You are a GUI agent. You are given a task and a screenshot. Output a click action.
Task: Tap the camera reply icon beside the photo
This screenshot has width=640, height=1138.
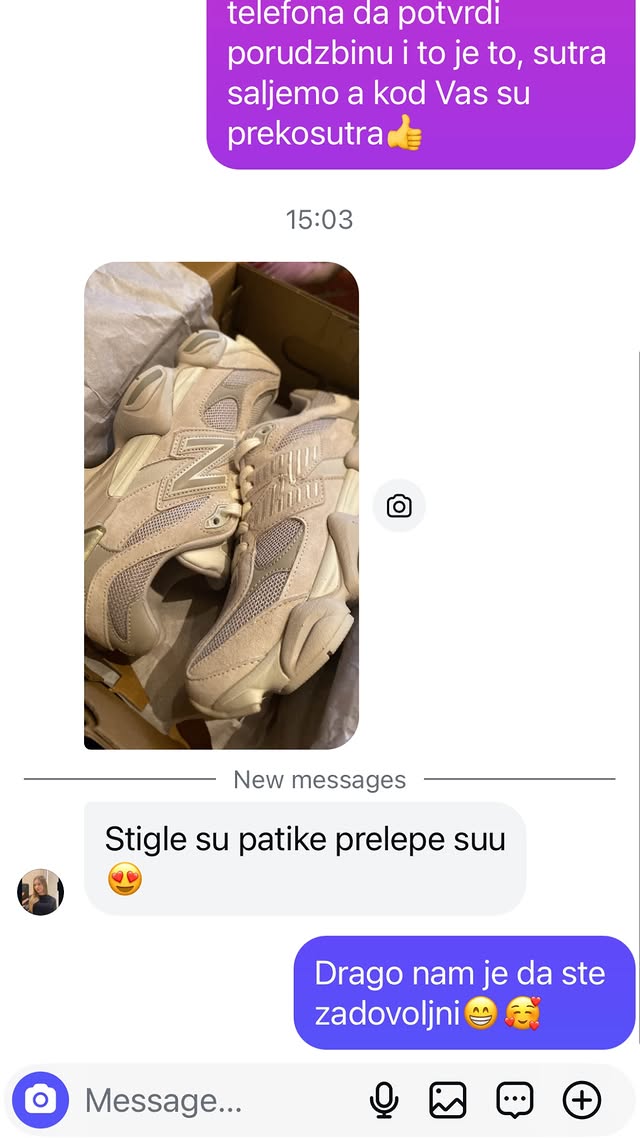tap(399, 506)
